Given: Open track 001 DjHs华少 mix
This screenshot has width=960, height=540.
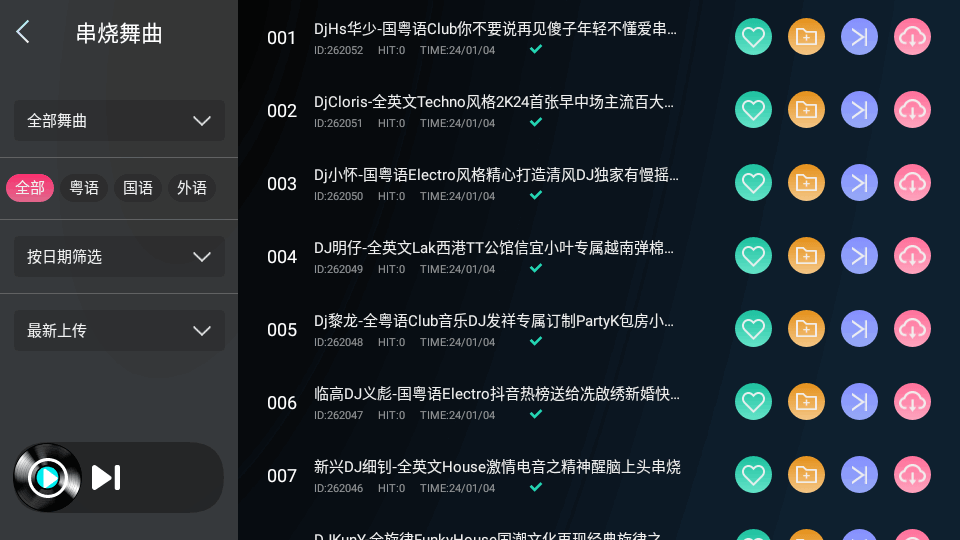Looking at the screenshot, I should point(496,30).
